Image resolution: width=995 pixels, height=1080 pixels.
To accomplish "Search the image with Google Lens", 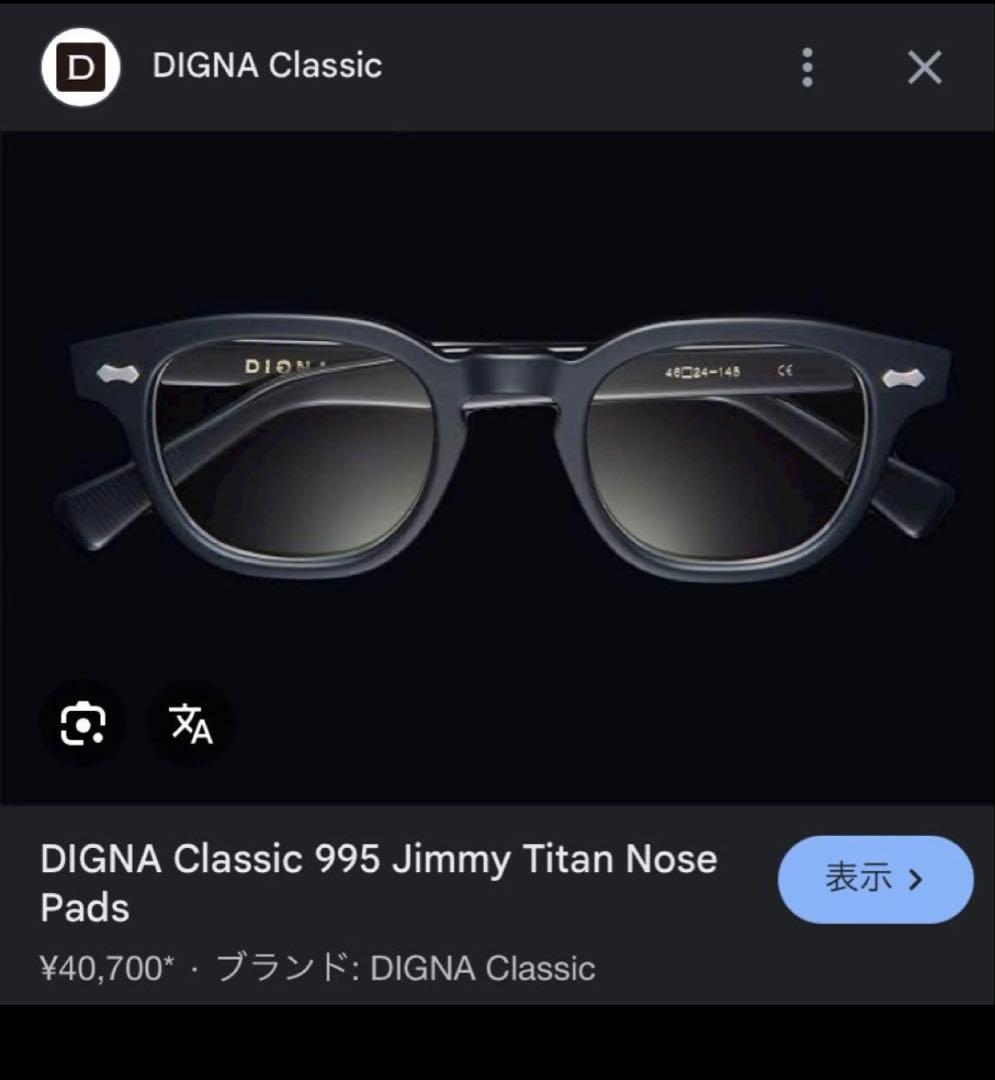I will [x=83, y=722].
